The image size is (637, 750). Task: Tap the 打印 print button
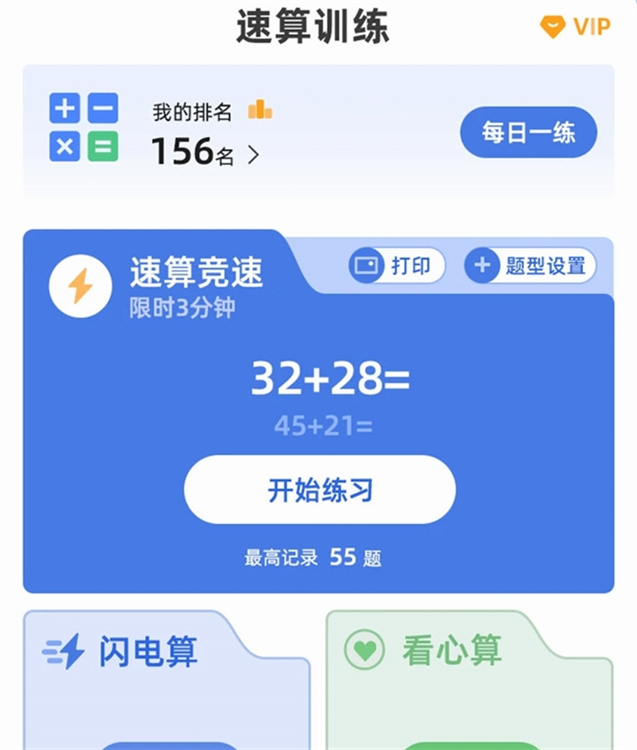coord(397,266)
